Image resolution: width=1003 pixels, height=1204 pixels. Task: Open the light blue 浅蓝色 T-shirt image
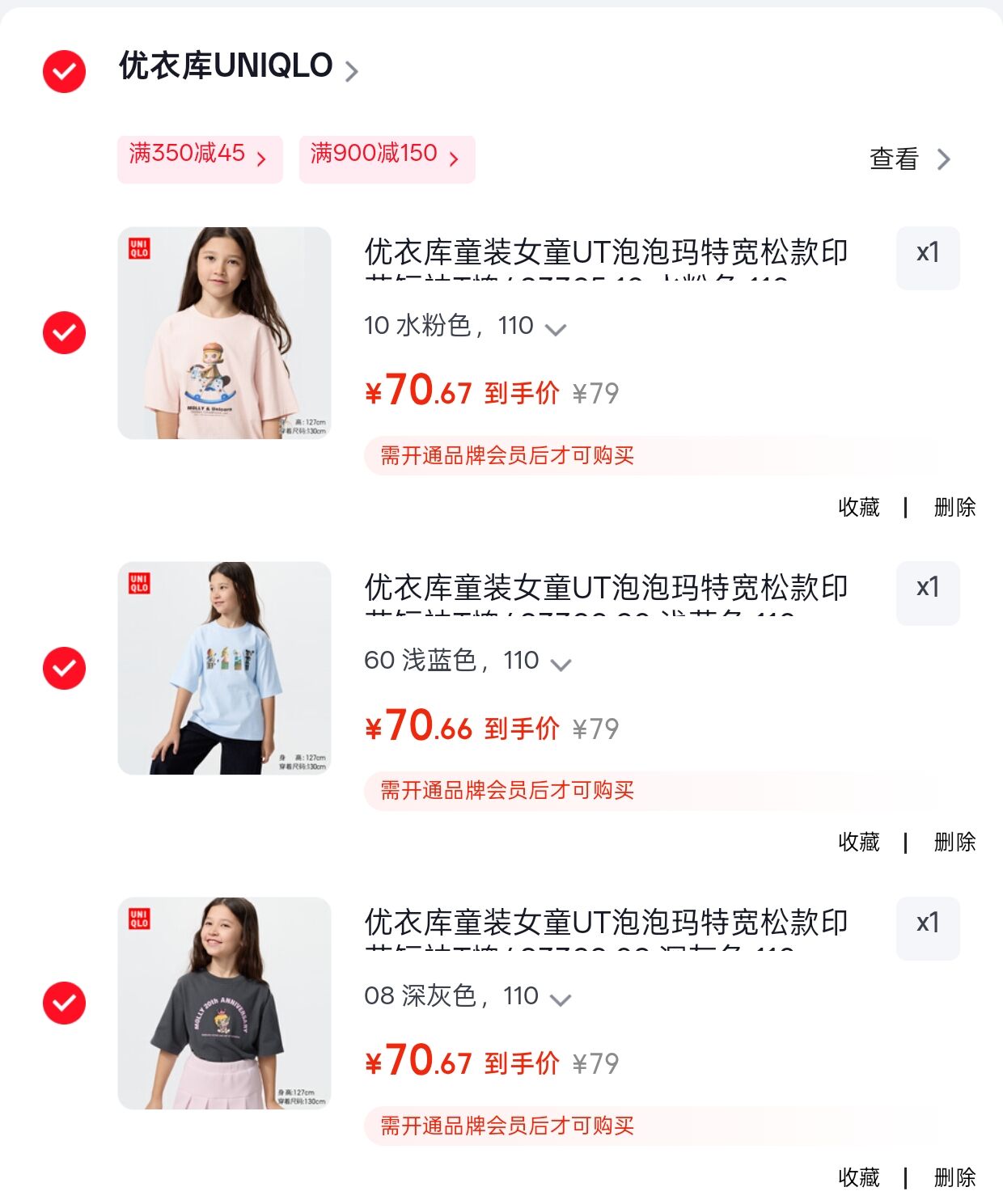224,668
